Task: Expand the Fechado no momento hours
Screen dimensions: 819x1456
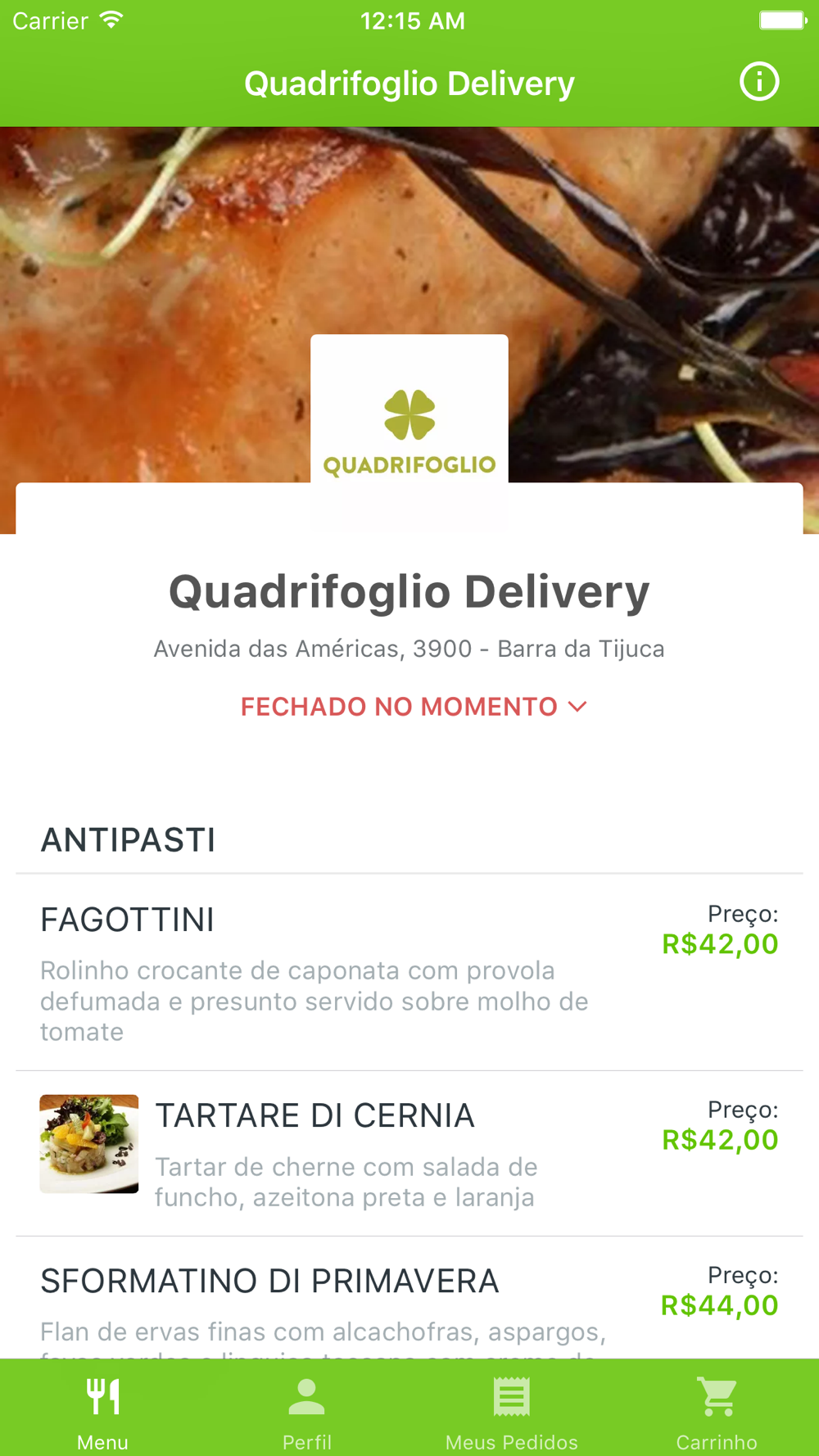Action: coord(414,707)
